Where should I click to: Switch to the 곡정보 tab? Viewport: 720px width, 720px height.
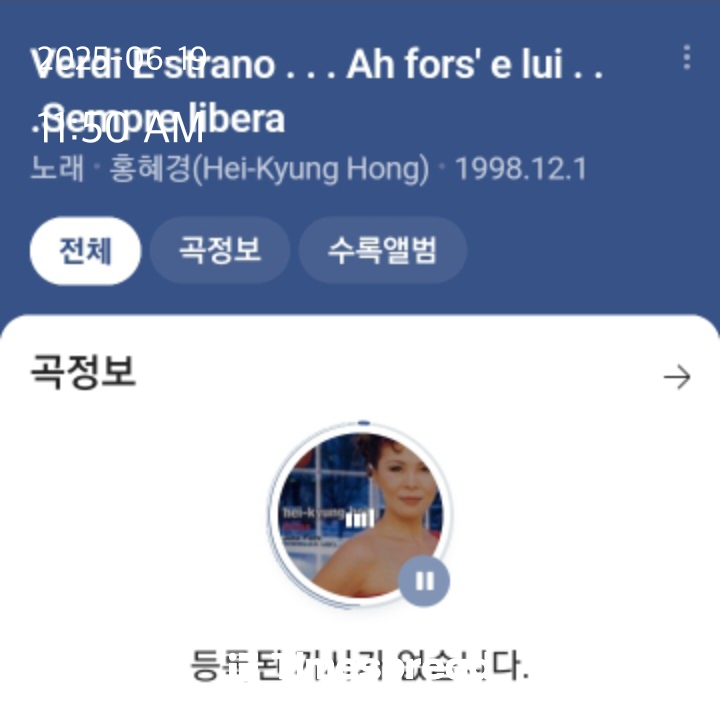[x=220, y=250]
